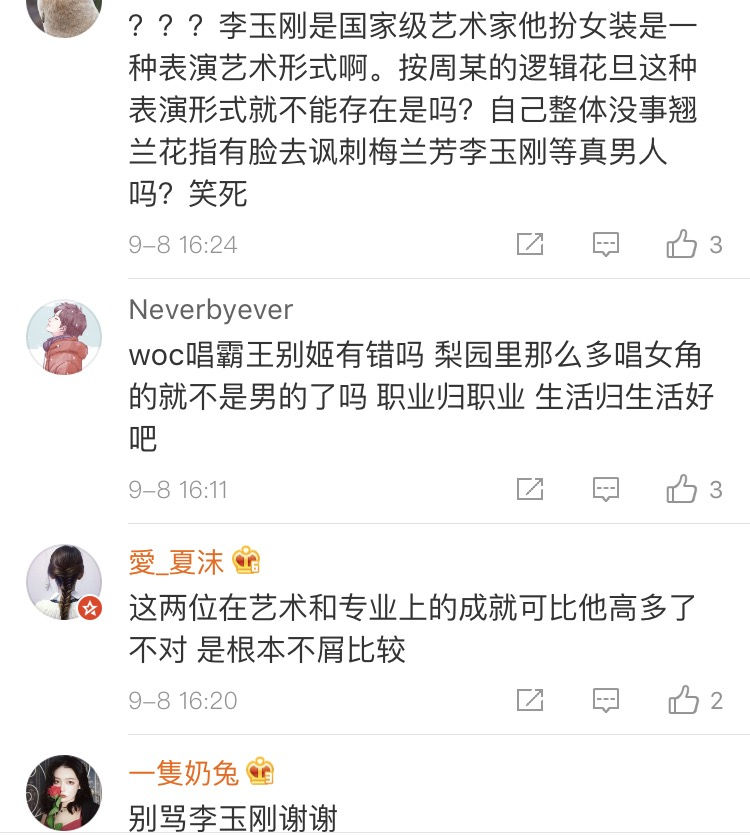
Task: Like 愛_夏沫's comment
Action: [683, 700]
